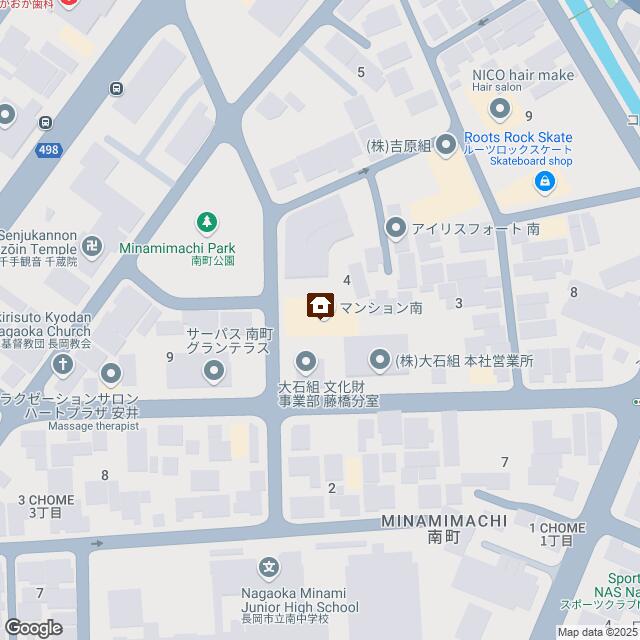
Task: Select the (株)吉原組 marker
Action: coord(445,146)
